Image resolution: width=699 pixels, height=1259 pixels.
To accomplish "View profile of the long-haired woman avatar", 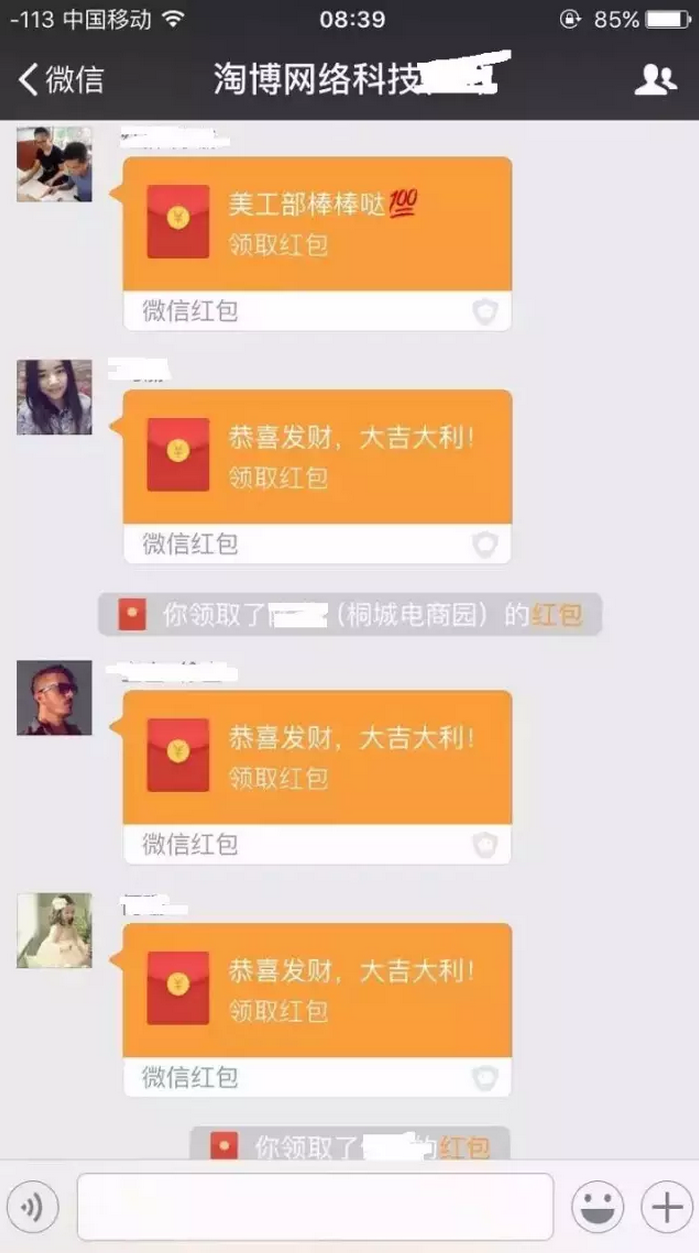I will [x=54, y=397].
